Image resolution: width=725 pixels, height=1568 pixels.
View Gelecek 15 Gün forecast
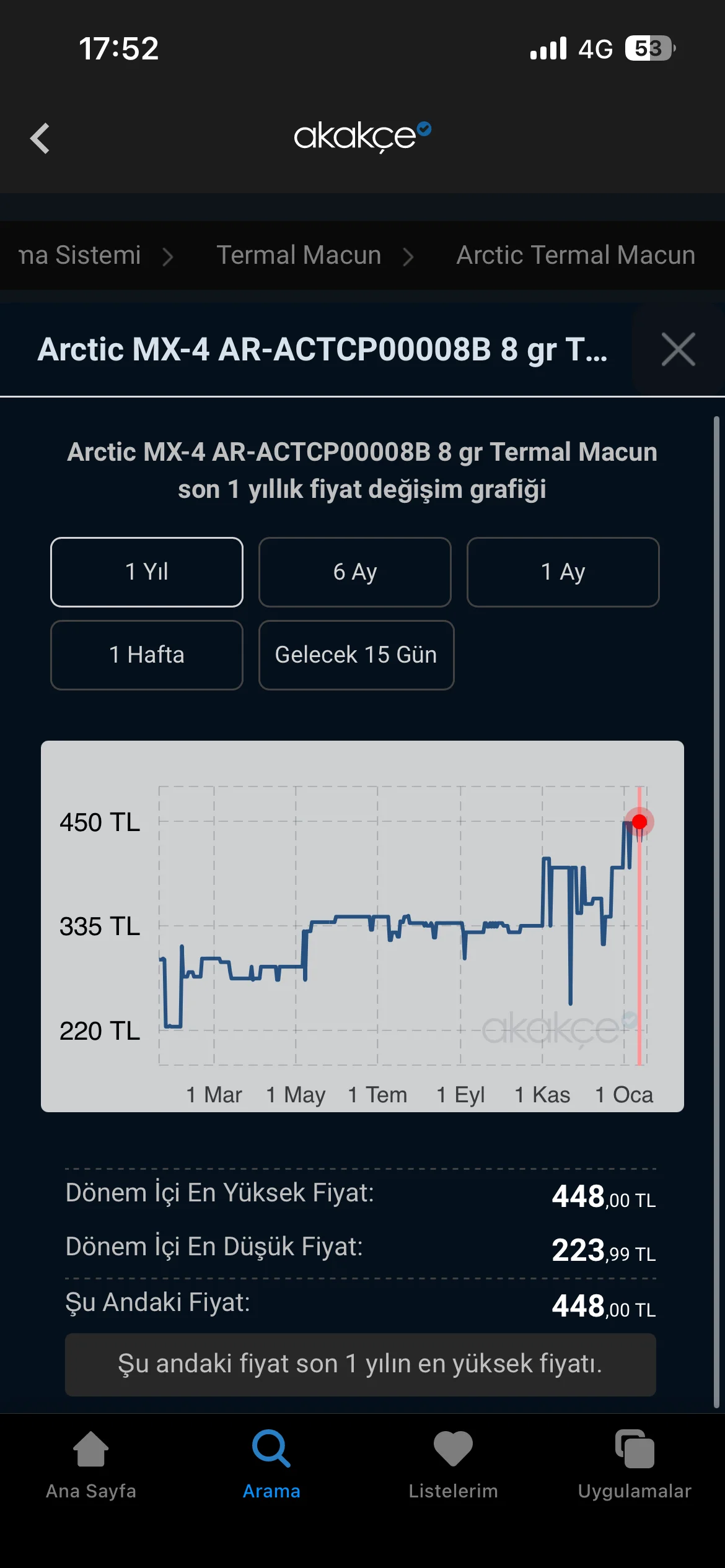tap(356, 655)
